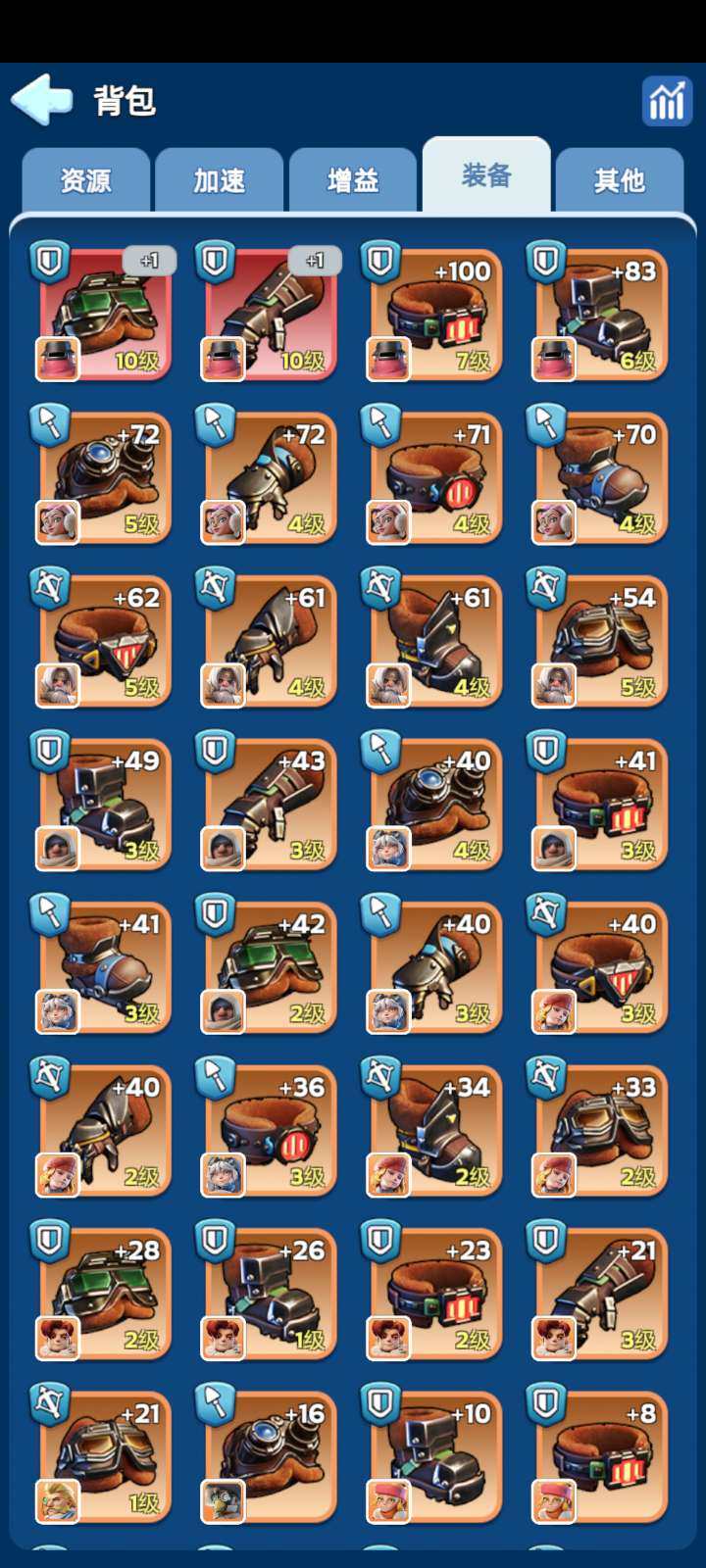Open the +62 belt at 5级
The image size is (706, 1568).
pos(104,642)
